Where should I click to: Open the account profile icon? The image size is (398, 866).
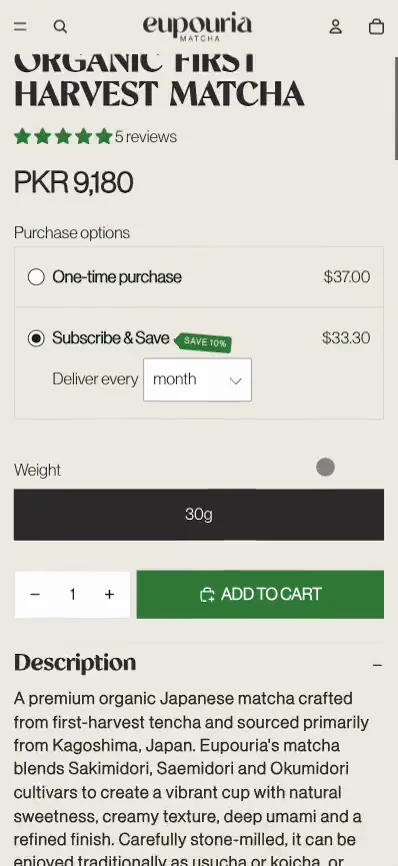pos(336,27)
